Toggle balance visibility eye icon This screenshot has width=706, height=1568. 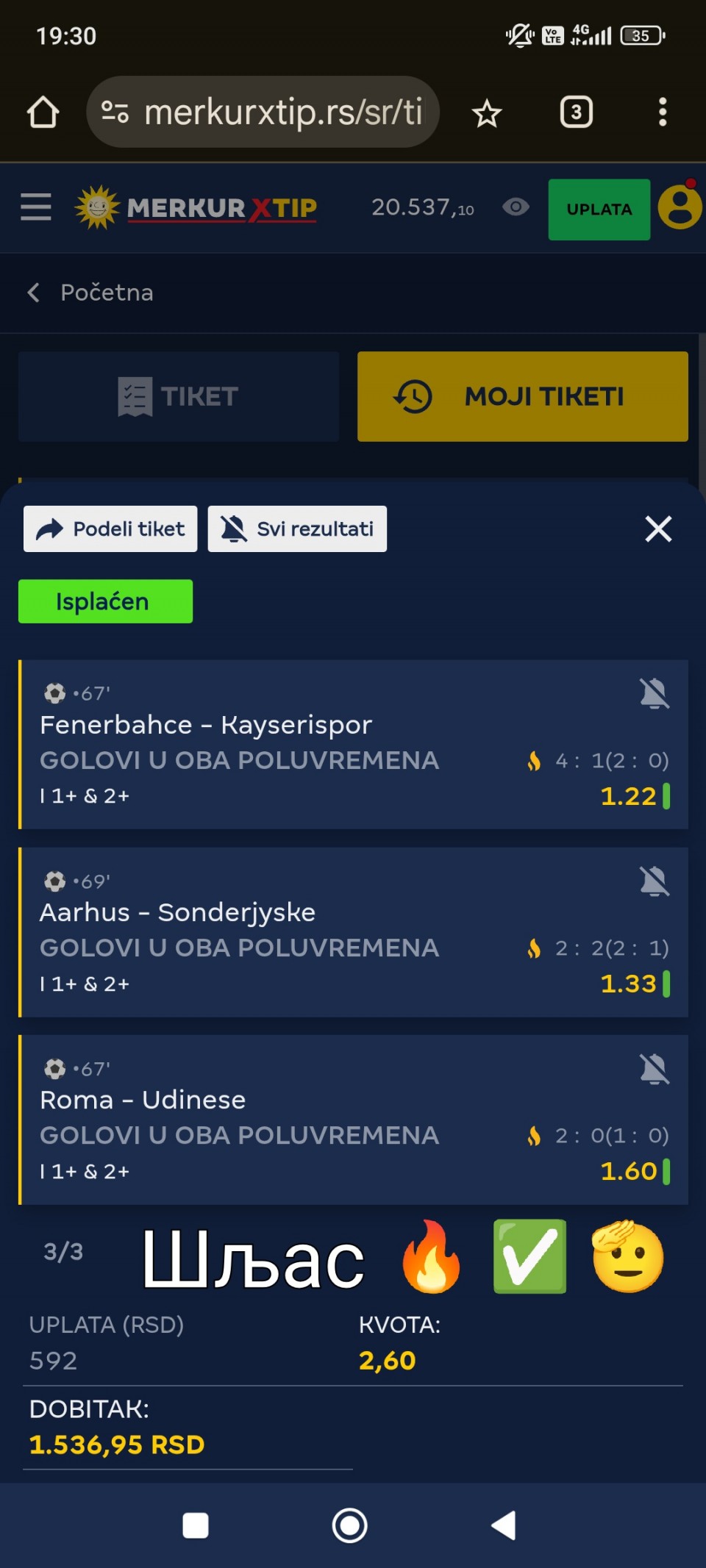click(x=516, y=207)
